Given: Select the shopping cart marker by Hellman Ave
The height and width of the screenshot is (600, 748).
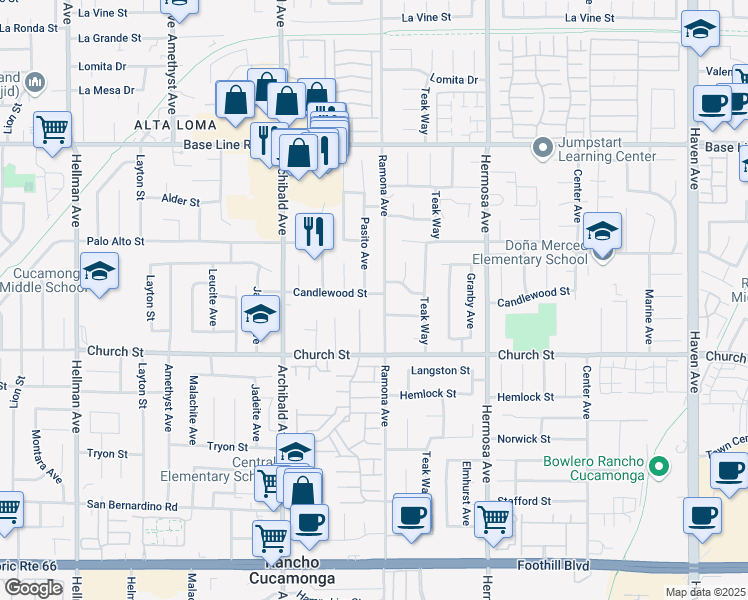Looking at the screenshot, I should pyautogui.click(x=52, y=129).
